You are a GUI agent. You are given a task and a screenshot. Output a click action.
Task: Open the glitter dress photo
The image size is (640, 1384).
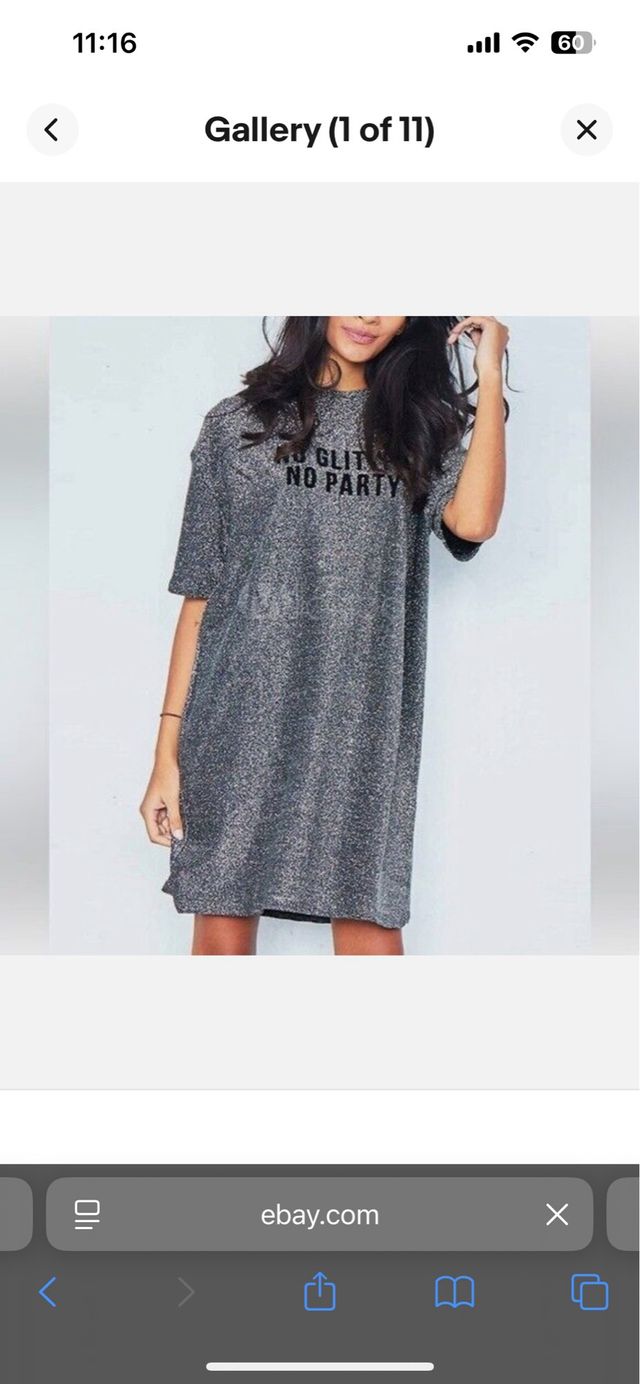point(320,635)
